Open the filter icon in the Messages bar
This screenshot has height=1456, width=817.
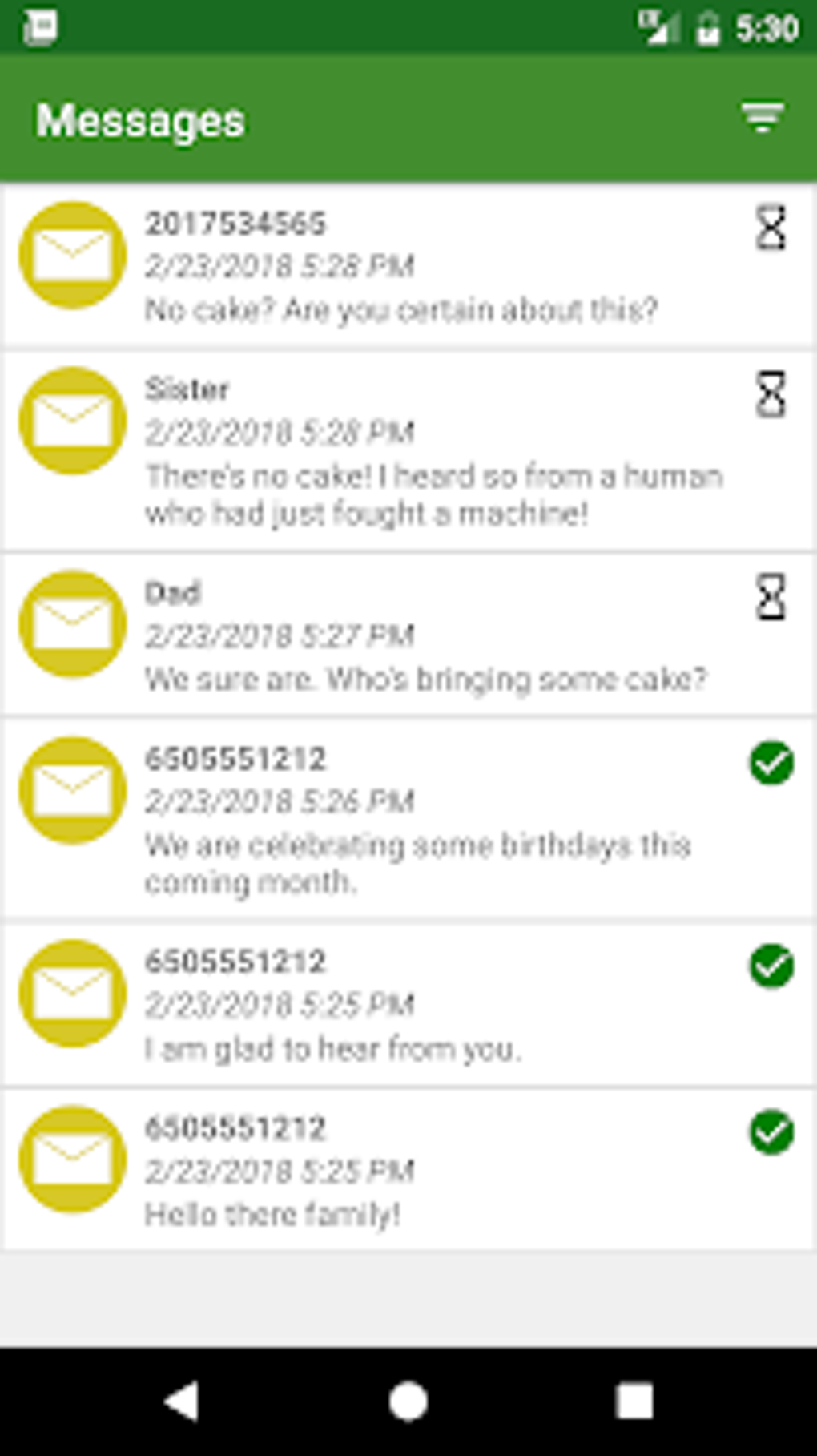762,118
